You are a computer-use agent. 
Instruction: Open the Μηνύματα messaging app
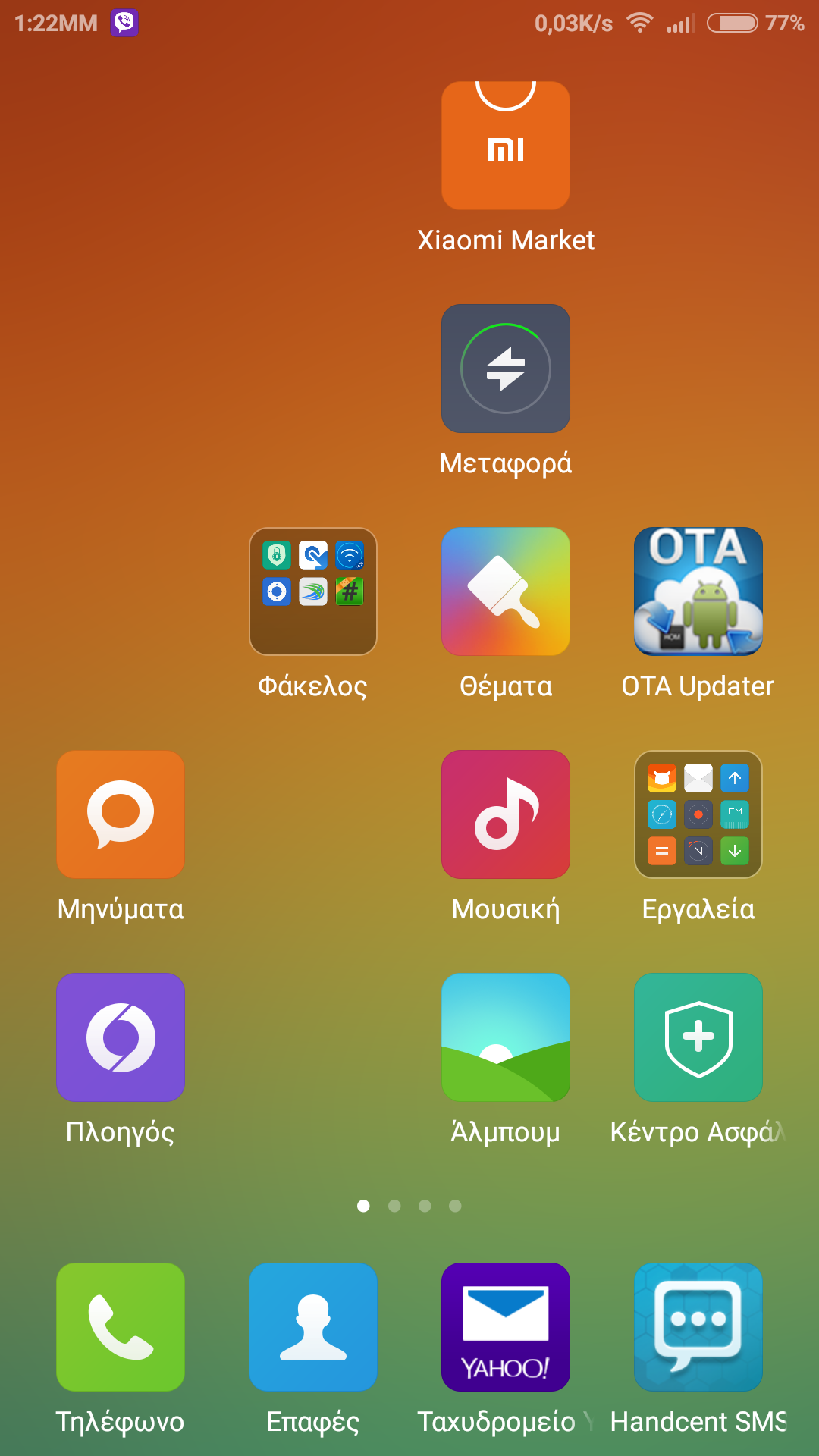[x=121, y=814]
